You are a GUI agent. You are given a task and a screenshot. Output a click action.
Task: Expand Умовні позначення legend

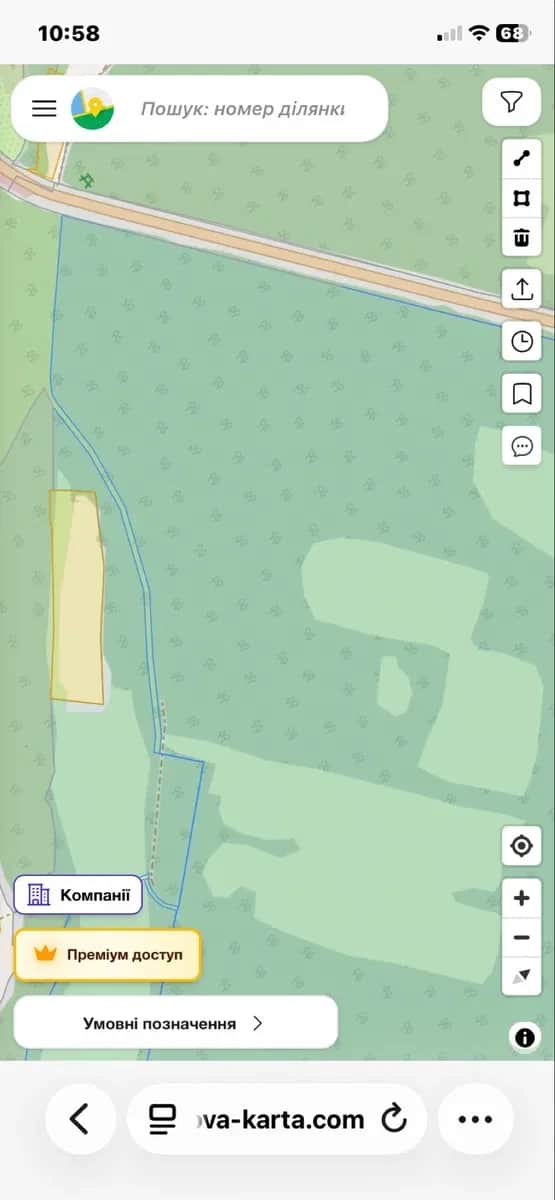[x=175, y=1023]
